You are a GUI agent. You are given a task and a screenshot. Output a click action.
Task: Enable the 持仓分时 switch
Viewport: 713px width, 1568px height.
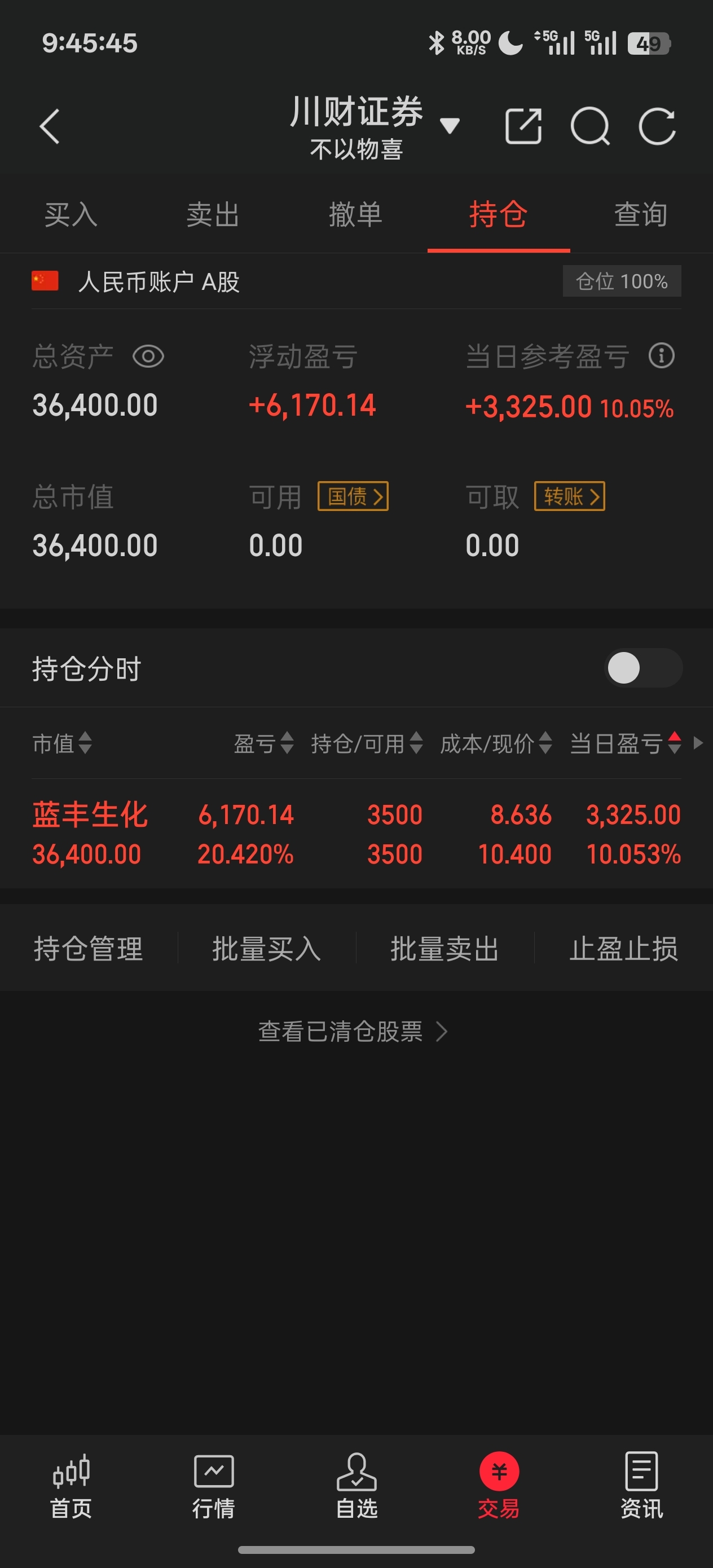[642, 668]
